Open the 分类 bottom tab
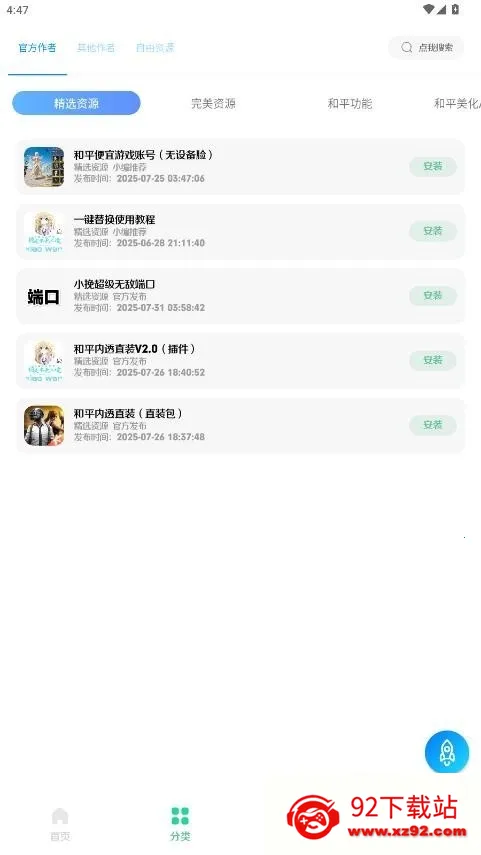This screenshot has height=855, width=481. (180, 824)
